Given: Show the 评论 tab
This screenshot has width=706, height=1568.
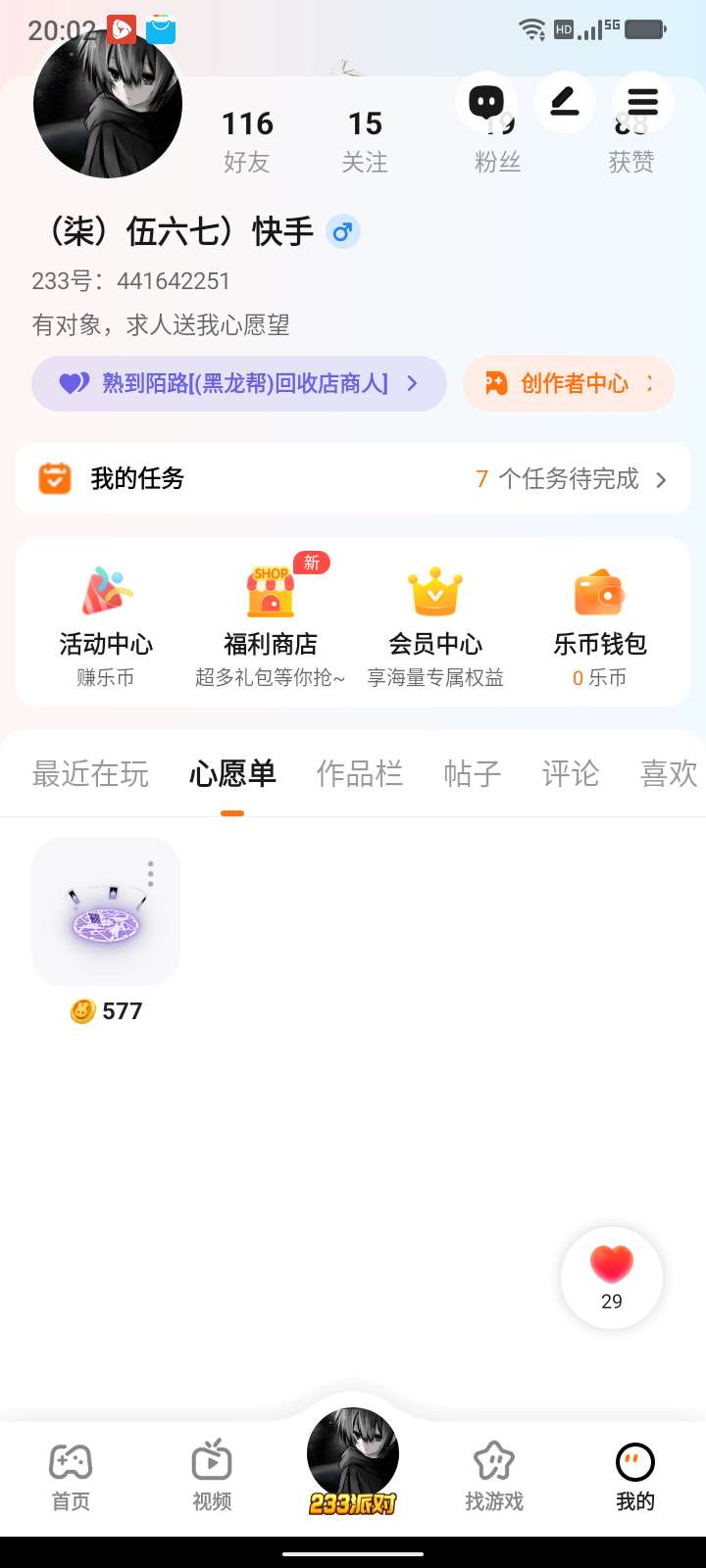Looking at the screenshot, I should pyautogui.click(x=570, y=774).
